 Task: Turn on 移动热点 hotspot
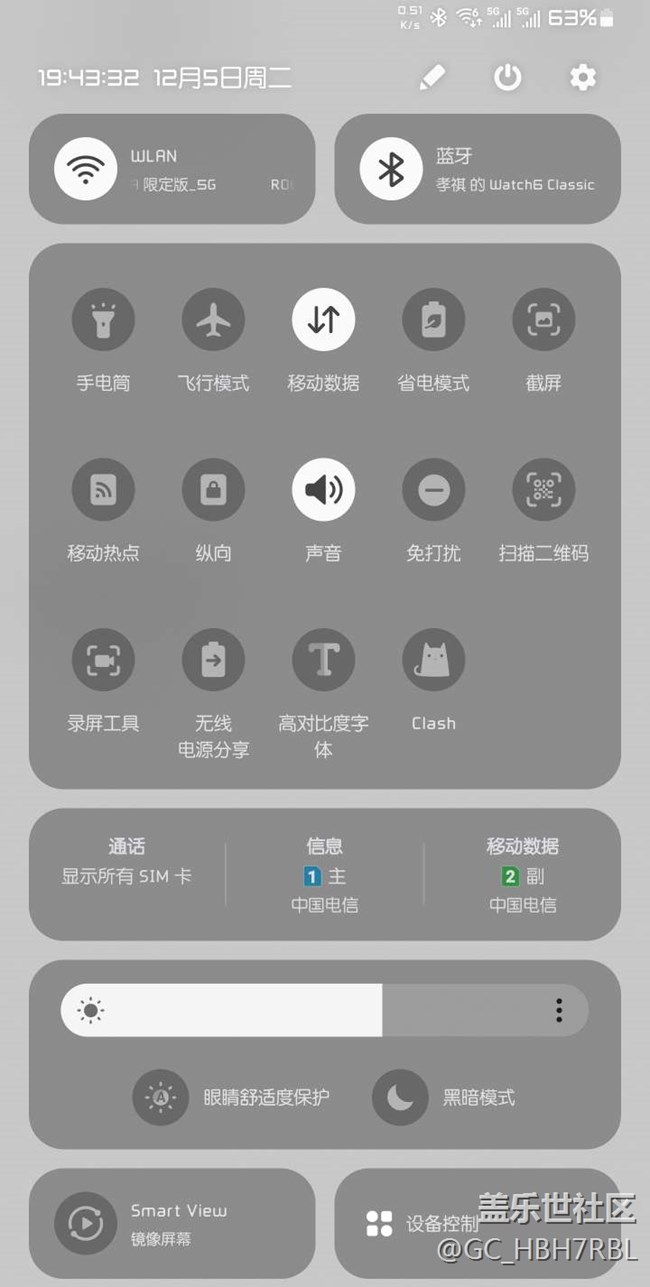[103, 490]
